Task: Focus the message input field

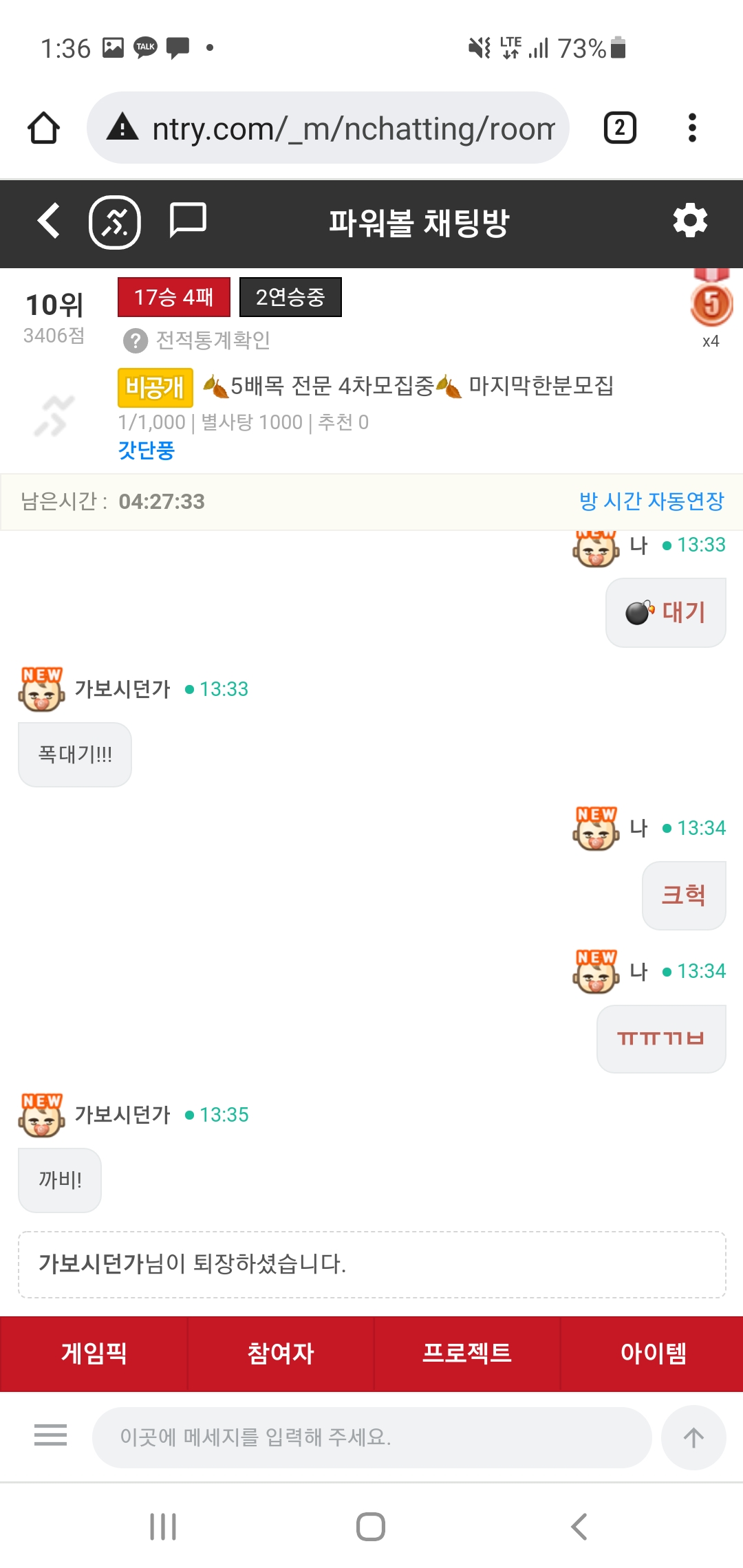Action: pos(371,1437)
